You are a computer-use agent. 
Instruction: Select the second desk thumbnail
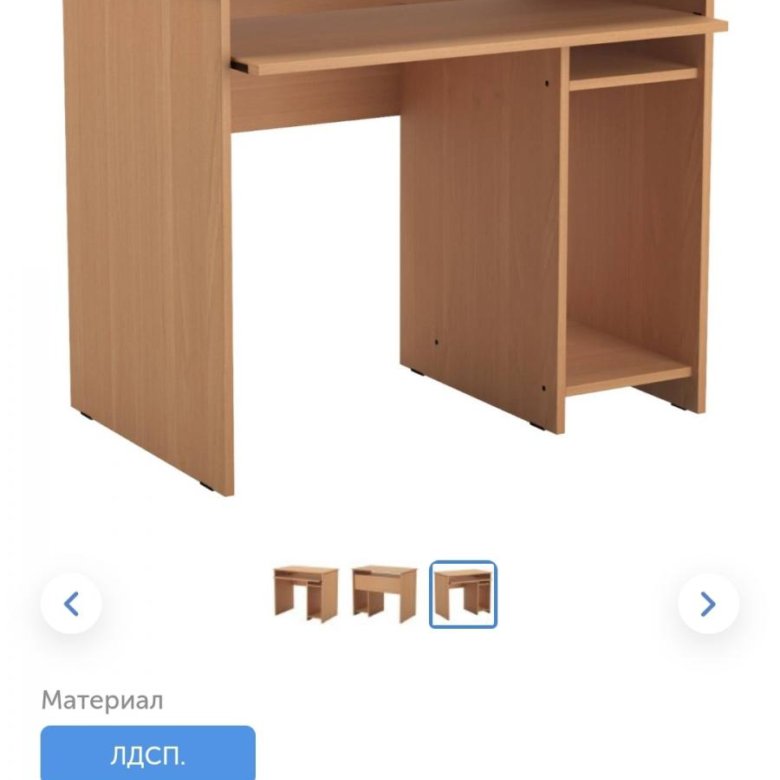pyautogui.click(x=384, y=594)
